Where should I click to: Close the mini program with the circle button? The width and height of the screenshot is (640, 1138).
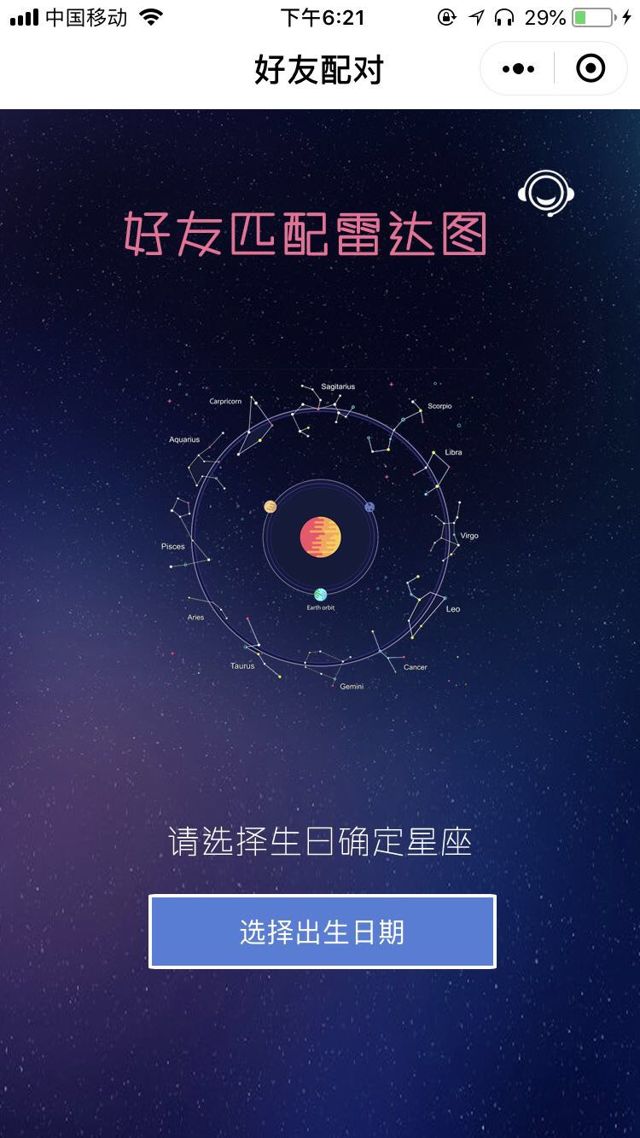591,69
